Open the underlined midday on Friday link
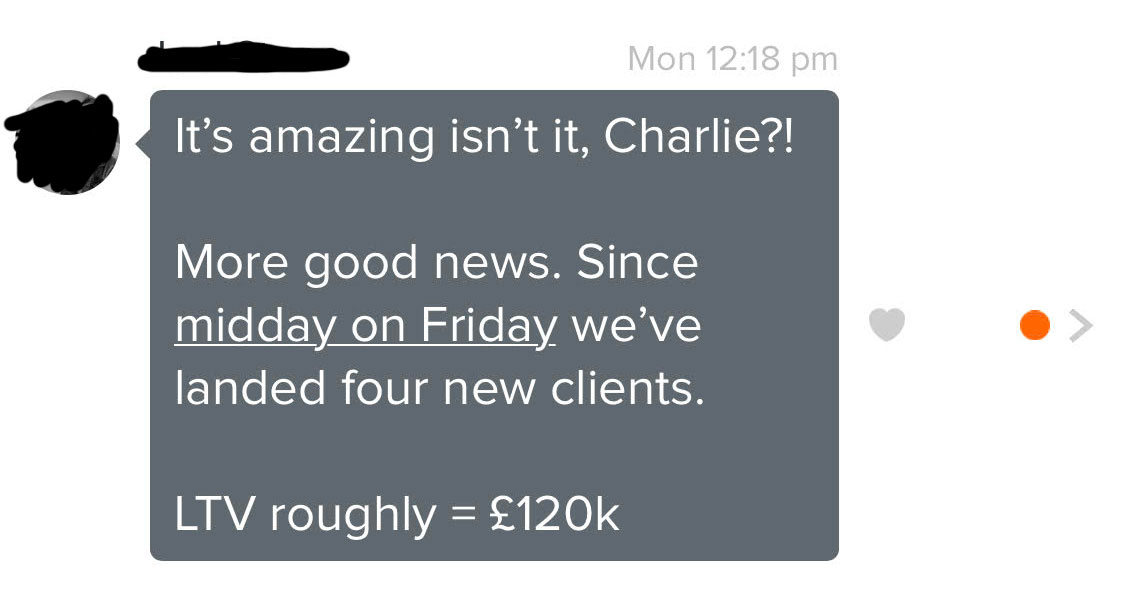1125x598 pixels. (365, 326)
